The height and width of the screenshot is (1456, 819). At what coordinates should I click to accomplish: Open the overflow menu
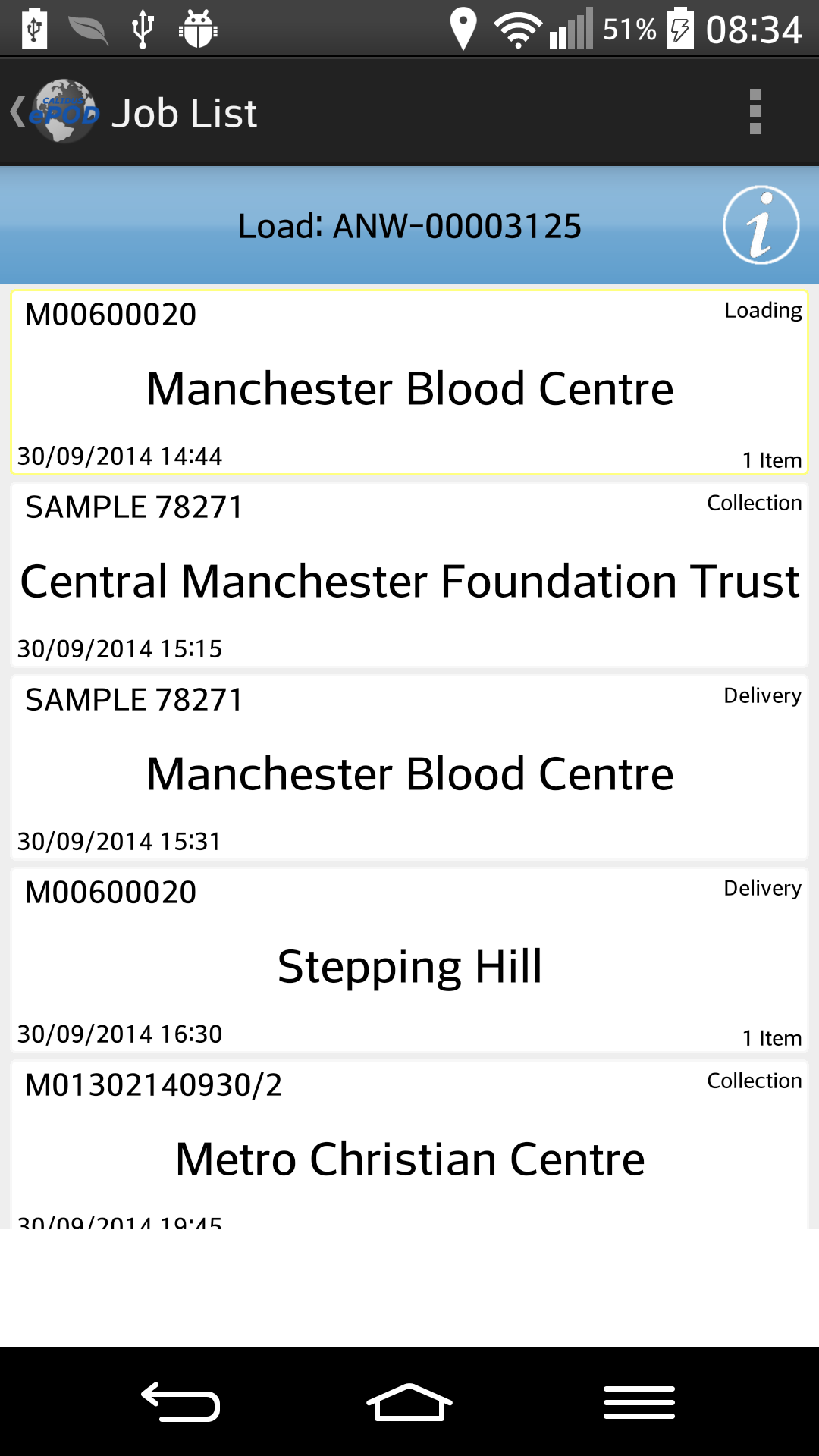click(755, 112)
